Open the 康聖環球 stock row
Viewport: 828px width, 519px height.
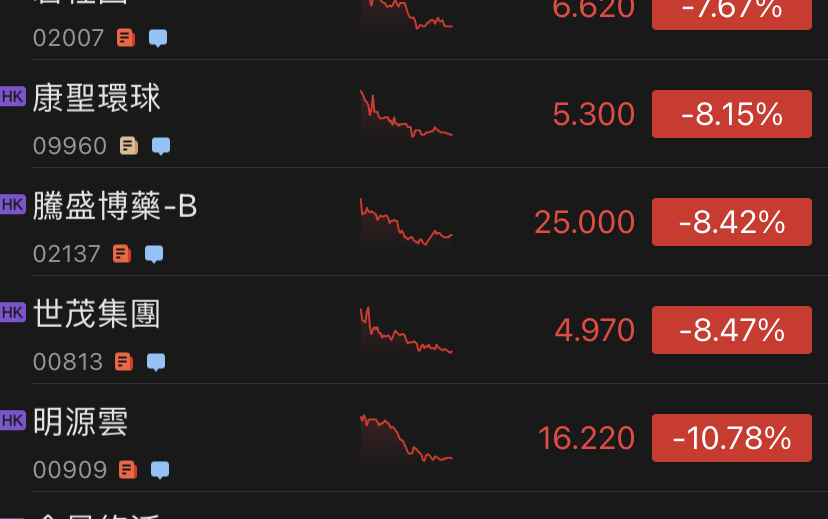(97, 98)
